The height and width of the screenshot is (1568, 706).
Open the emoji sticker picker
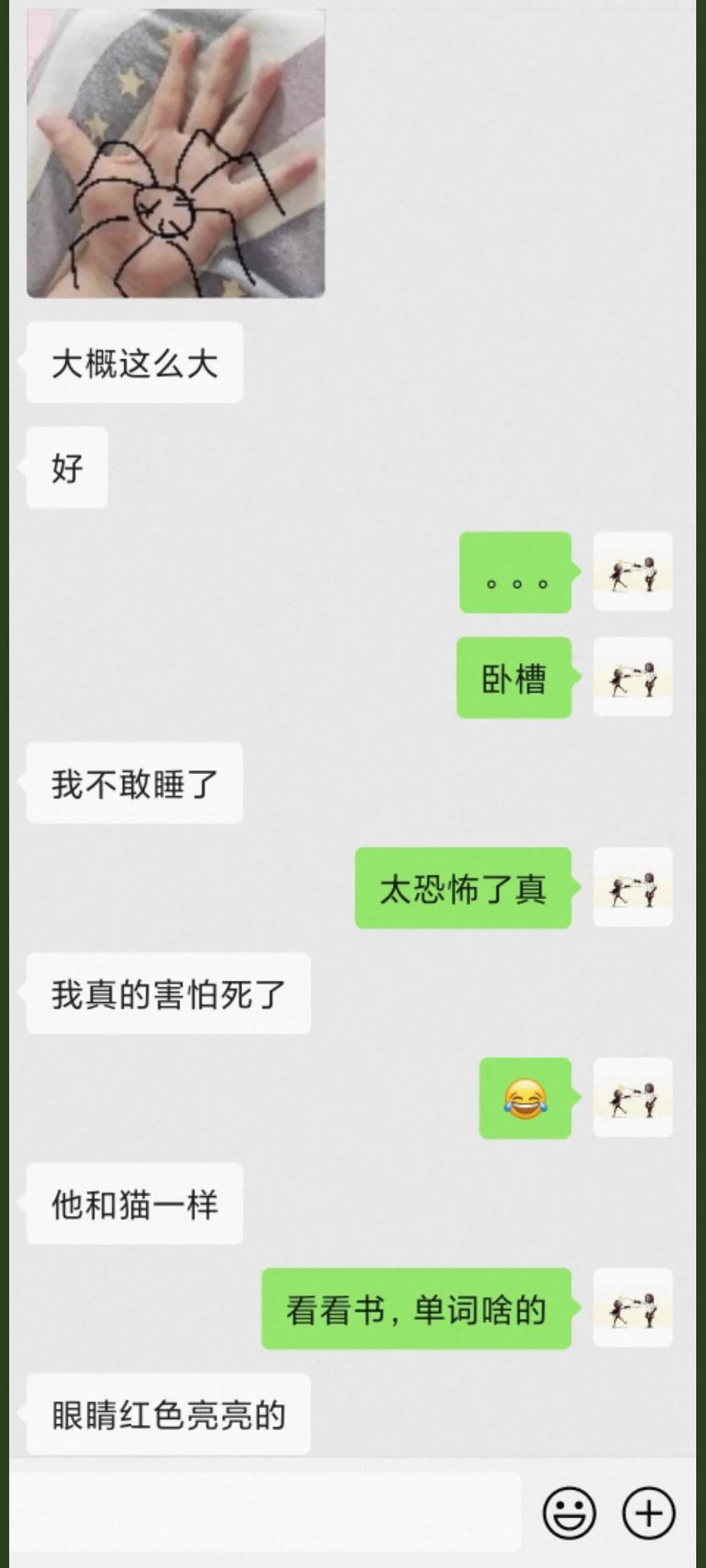tap(569, 1513)
